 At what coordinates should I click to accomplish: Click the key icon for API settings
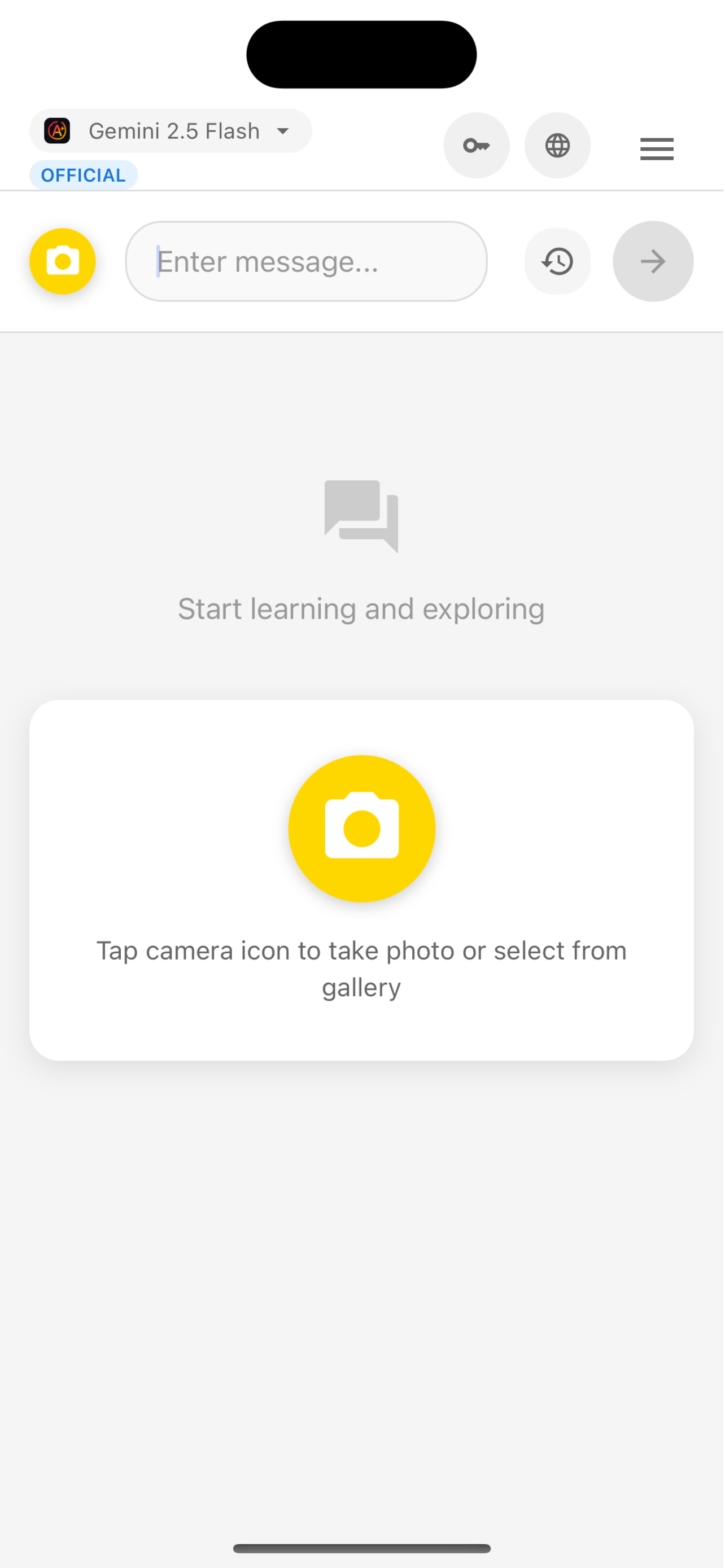[476, 146]
